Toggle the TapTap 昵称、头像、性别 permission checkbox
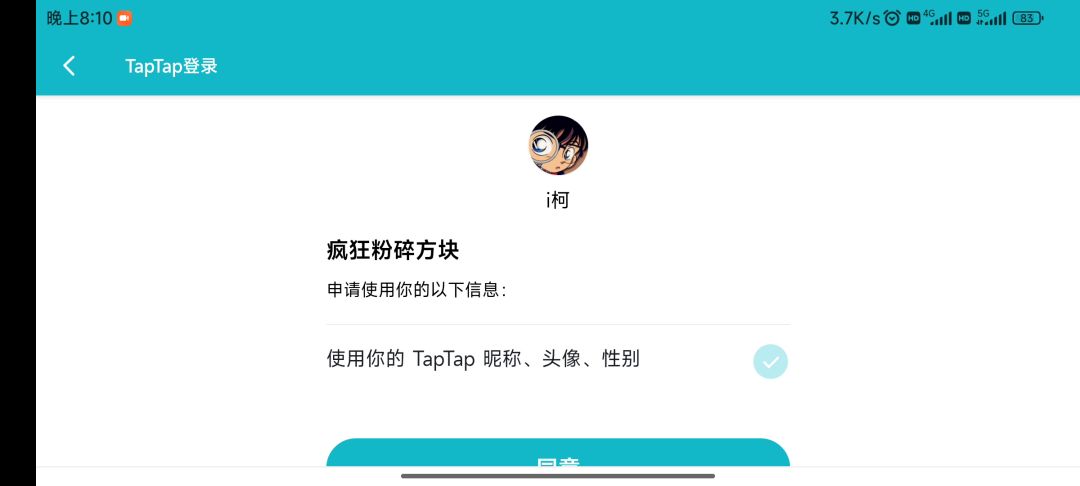The width and height of the screenshot is (1080, 486). coord(770,361)
